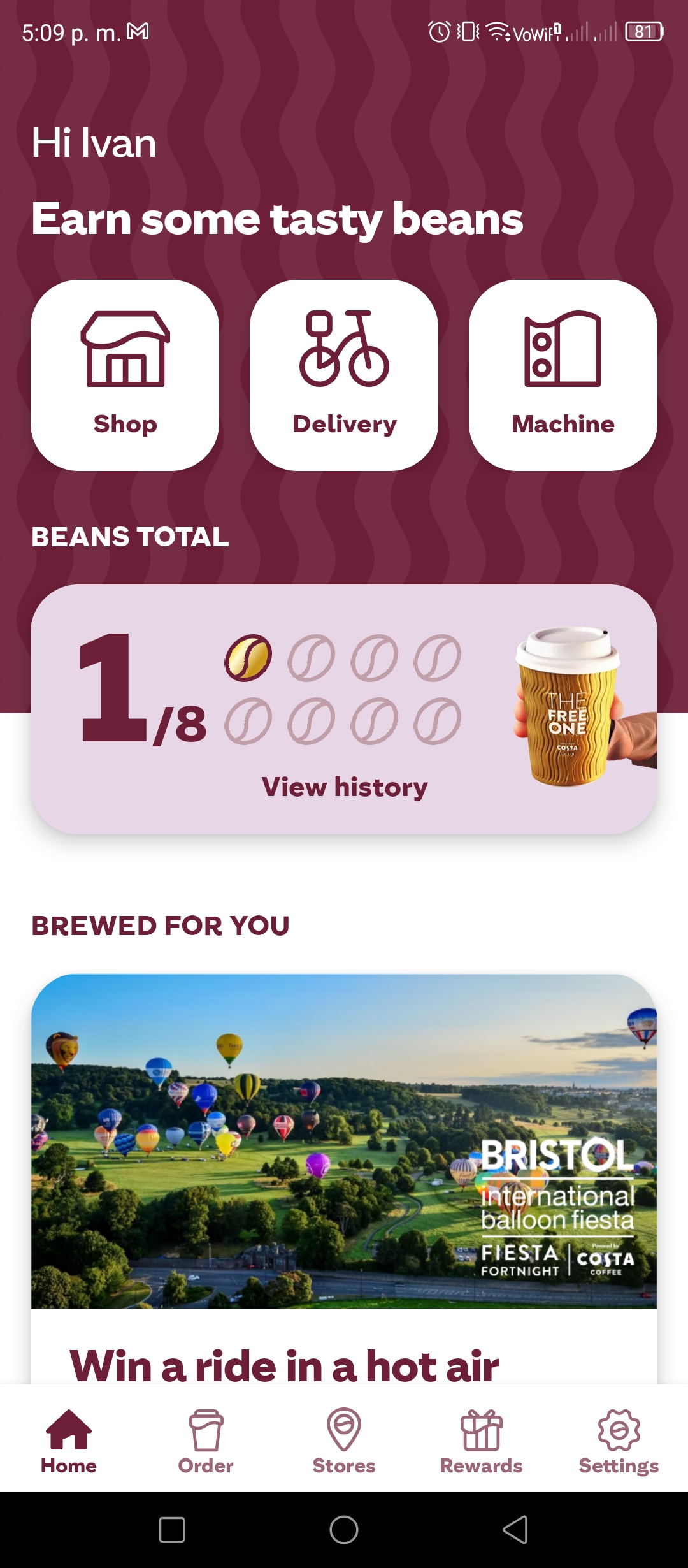Open recent apps from the navigation bar
The width and height of the screenshot is (688, 1568).
click(x=172, y=1530)
